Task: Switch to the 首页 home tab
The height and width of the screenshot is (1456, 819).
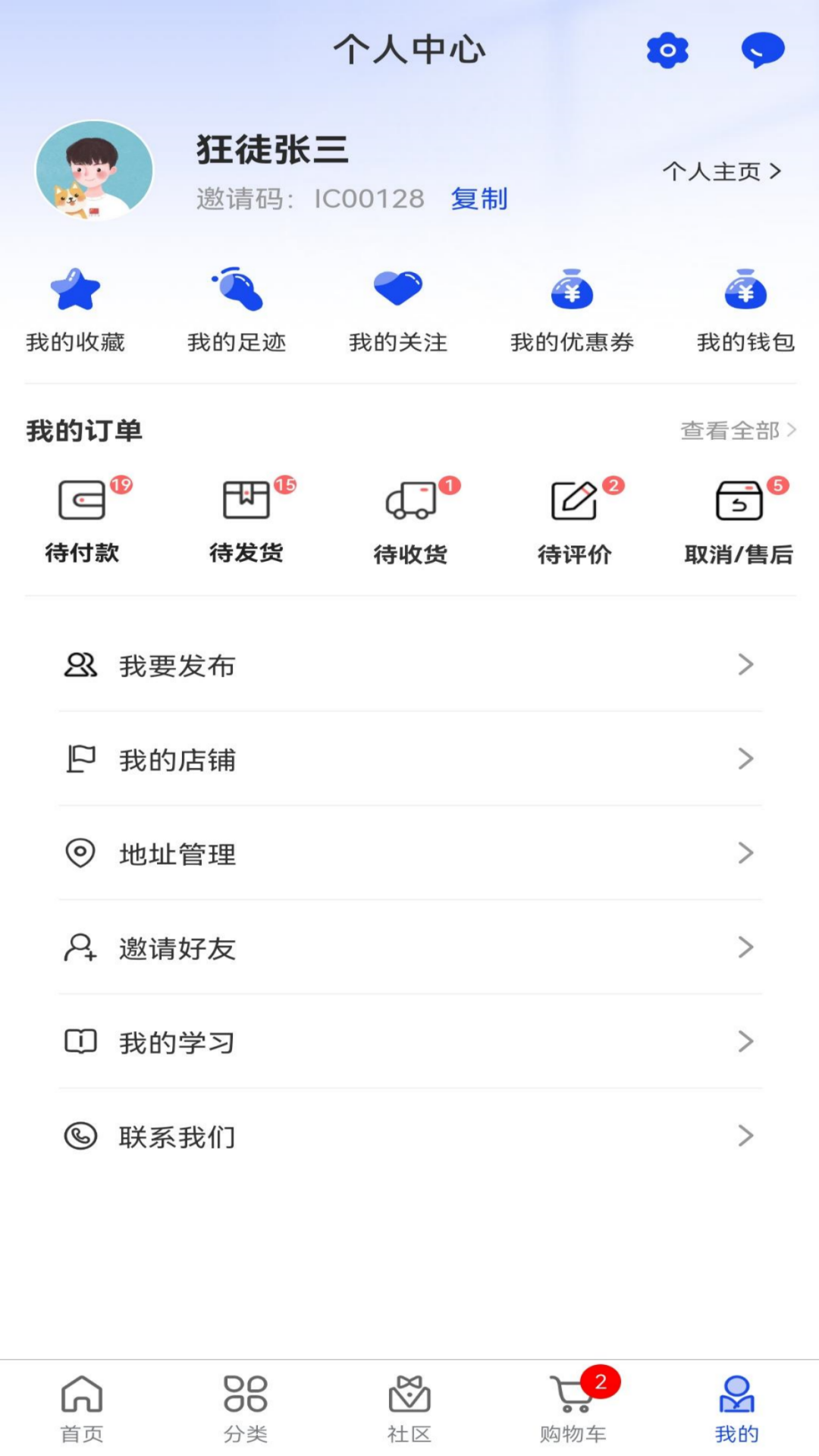Action: 82,1408
